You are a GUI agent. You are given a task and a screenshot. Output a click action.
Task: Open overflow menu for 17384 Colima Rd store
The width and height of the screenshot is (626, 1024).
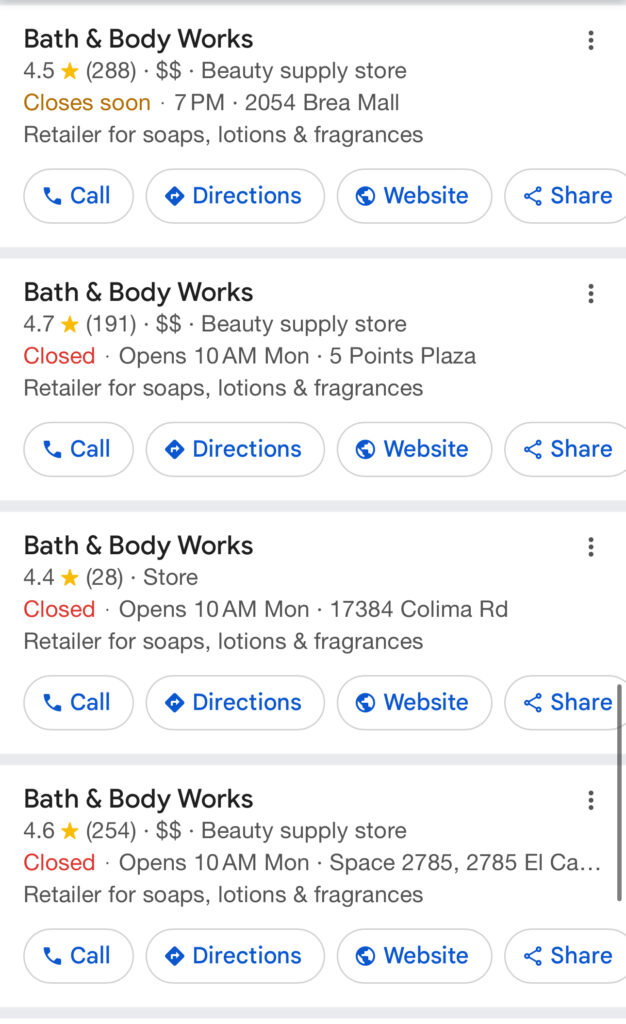[591, 546]
